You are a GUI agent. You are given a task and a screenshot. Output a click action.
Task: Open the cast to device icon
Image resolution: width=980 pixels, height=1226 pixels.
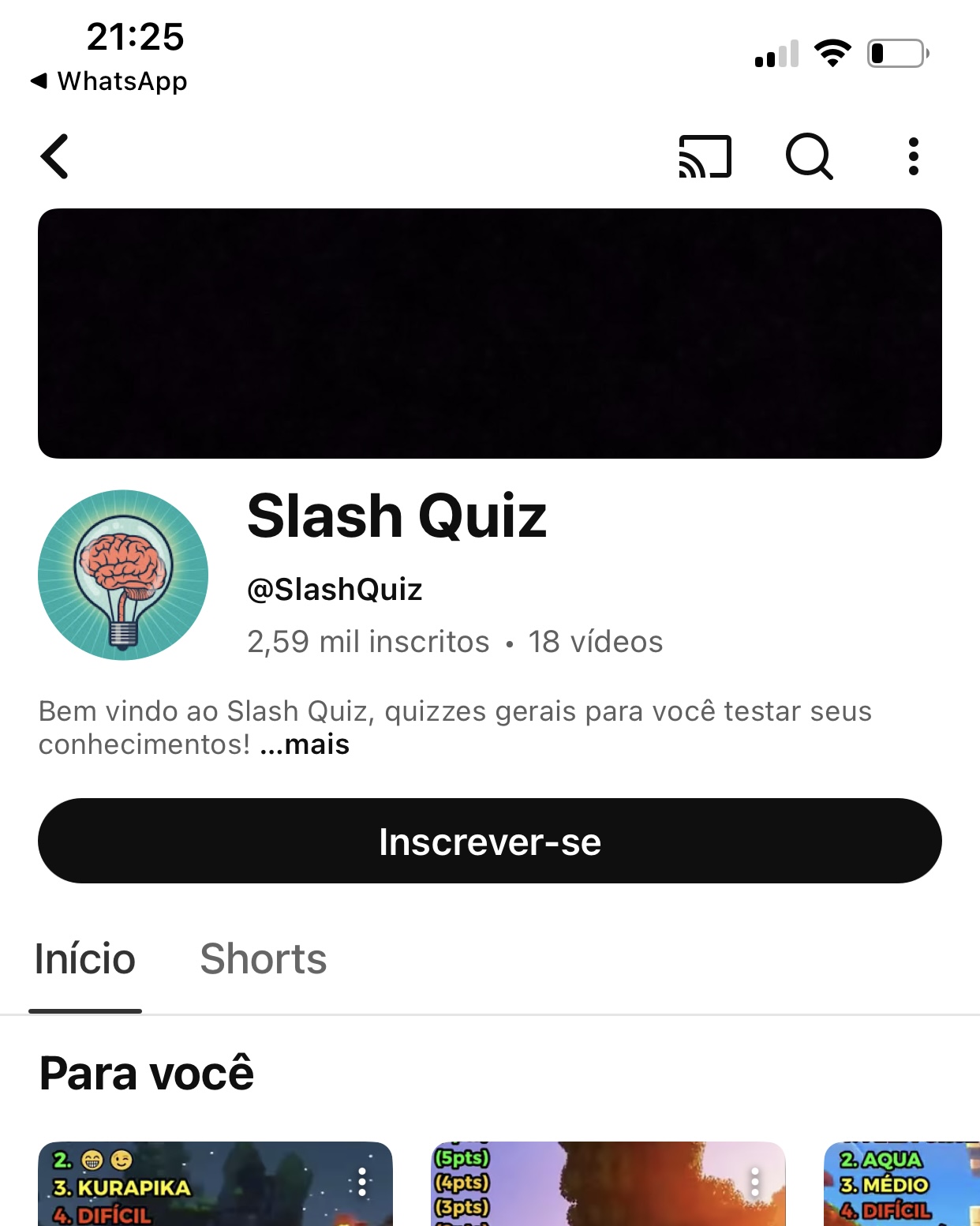[x=705, y=156]
